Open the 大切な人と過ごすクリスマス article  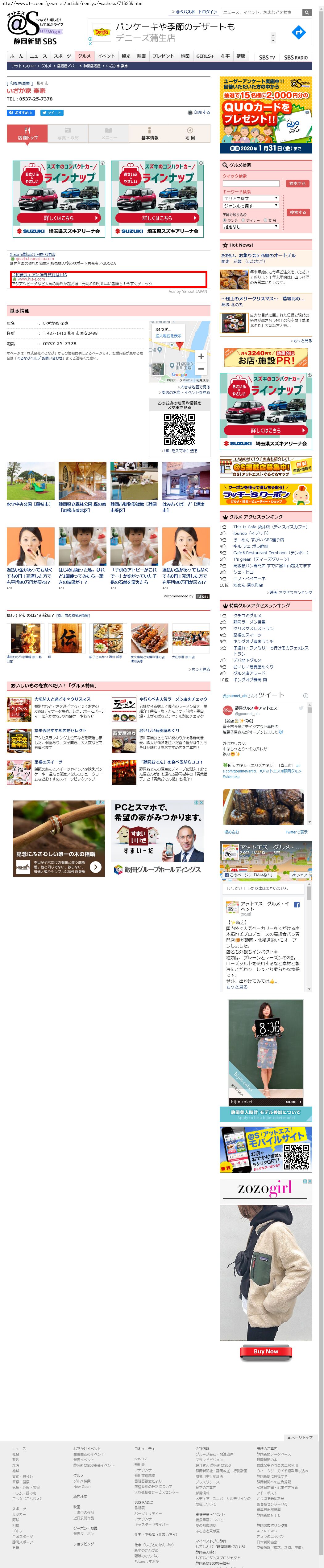pos(62,699)
